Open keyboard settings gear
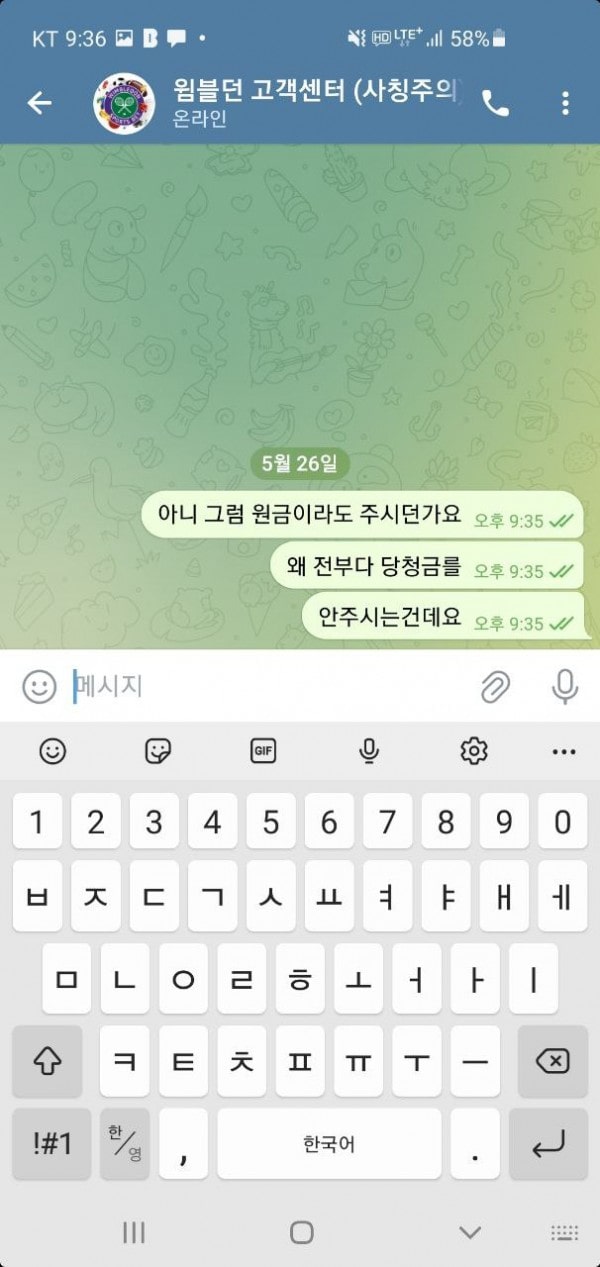 [473, 751]
